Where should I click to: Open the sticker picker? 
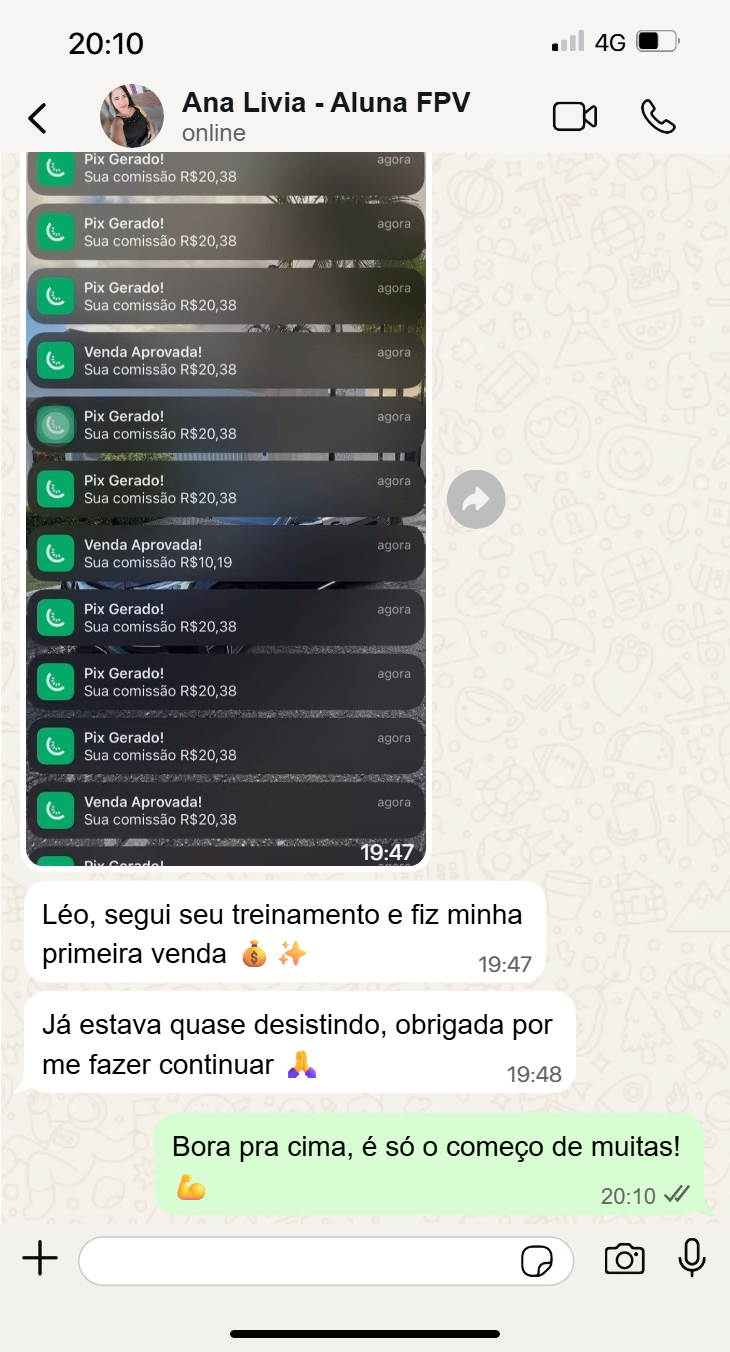(x=537, y=1261)
